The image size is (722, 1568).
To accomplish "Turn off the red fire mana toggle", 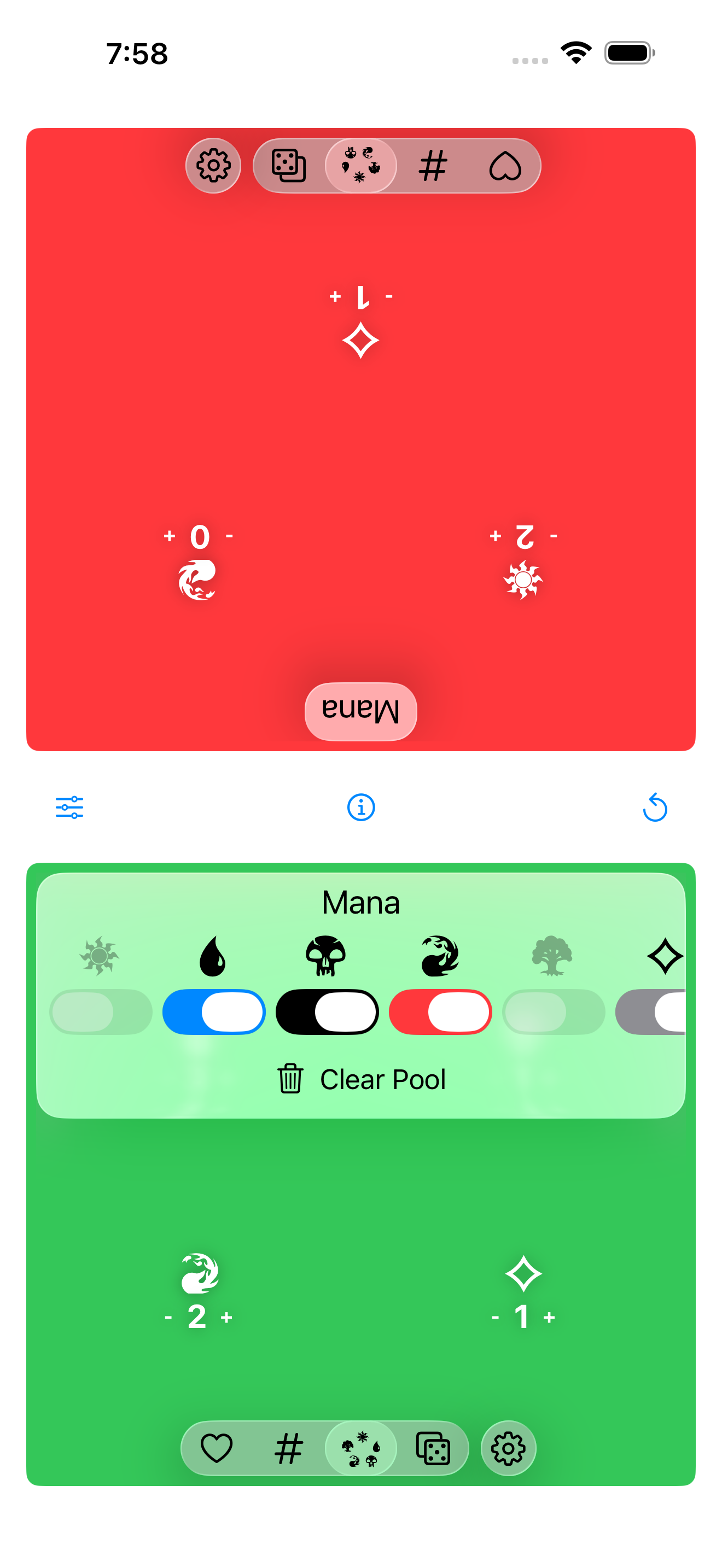I will click(440, 1011).
